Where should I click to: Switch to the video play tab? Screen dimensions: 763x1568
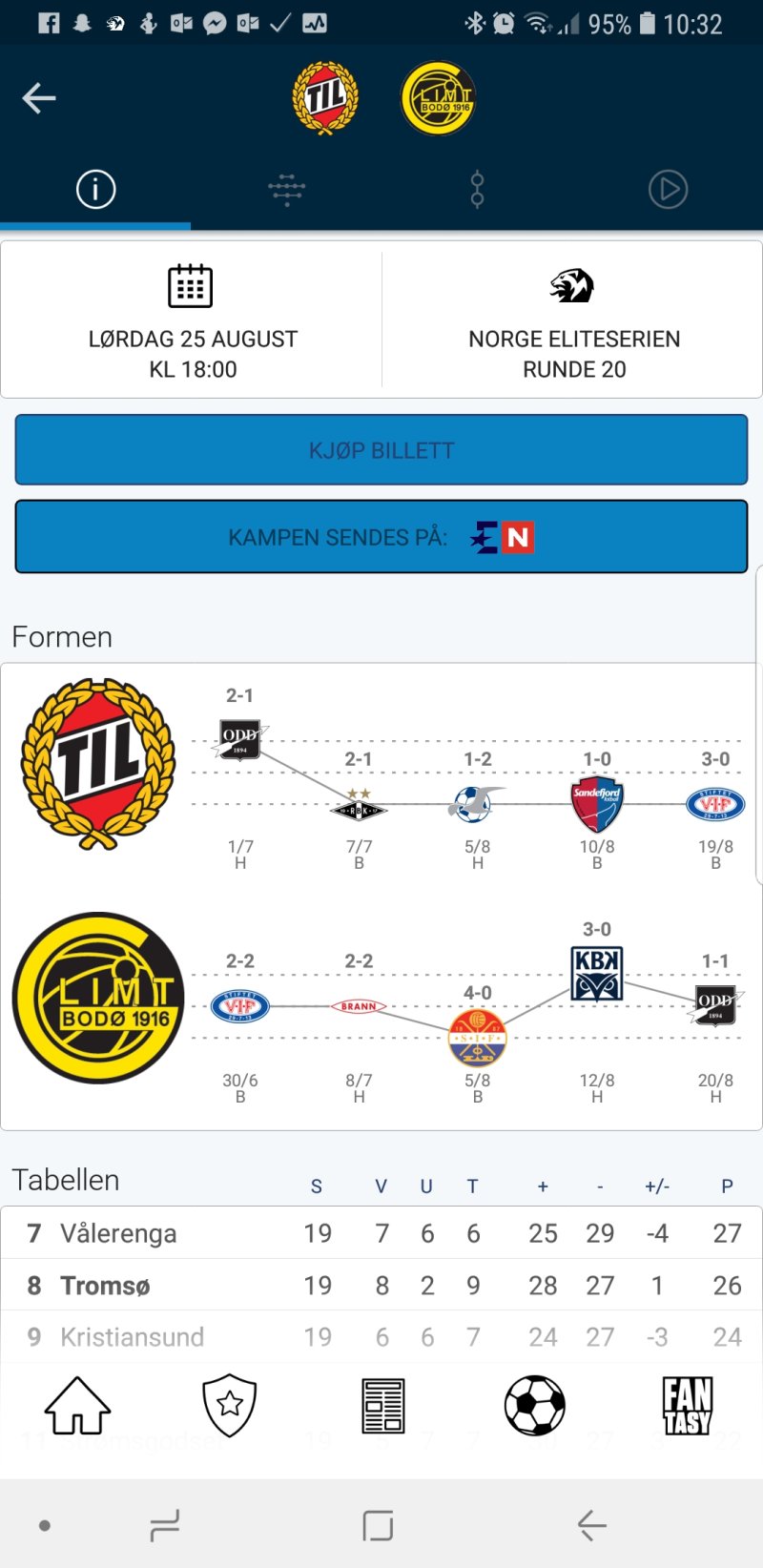(x=668, y=190)
